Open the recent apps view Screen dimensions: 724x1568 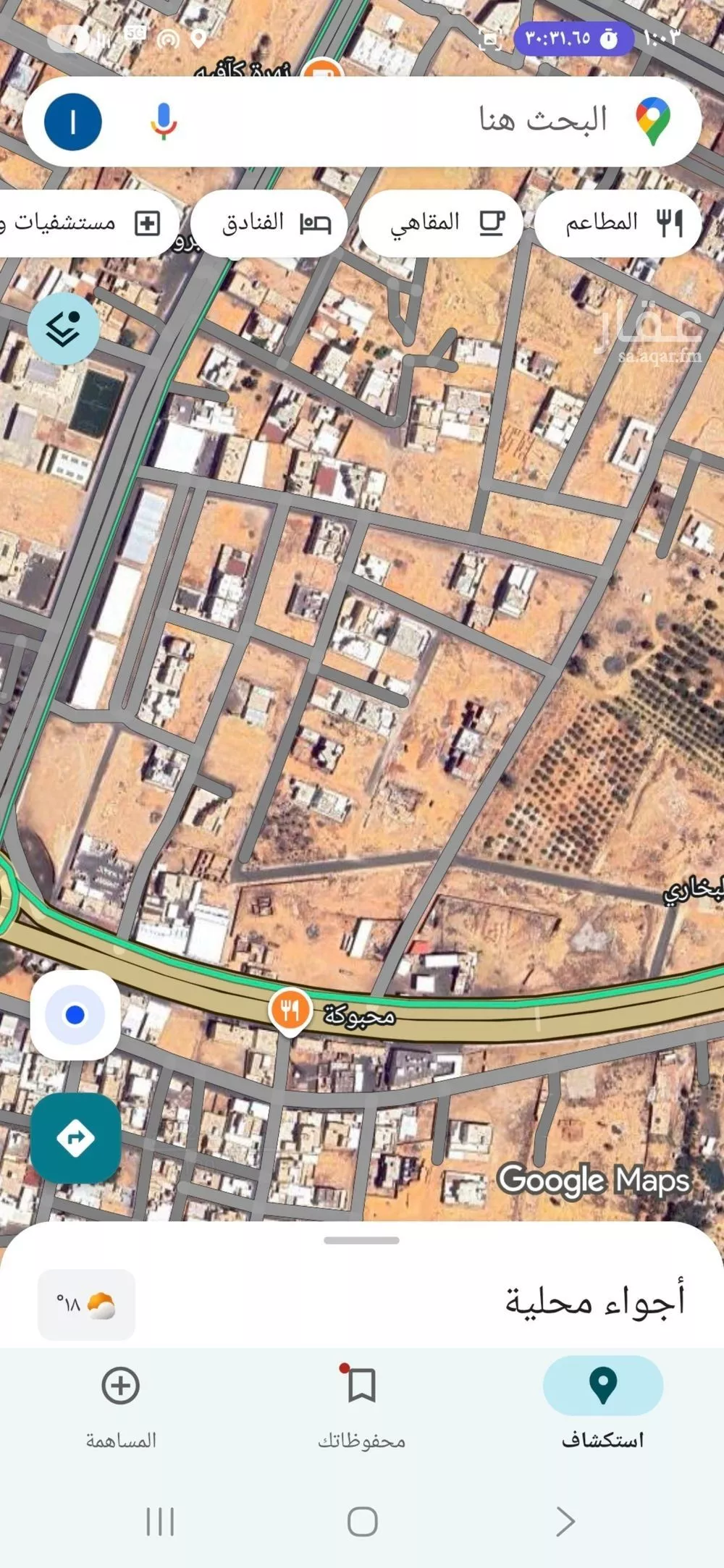[x=160, y=1521]
